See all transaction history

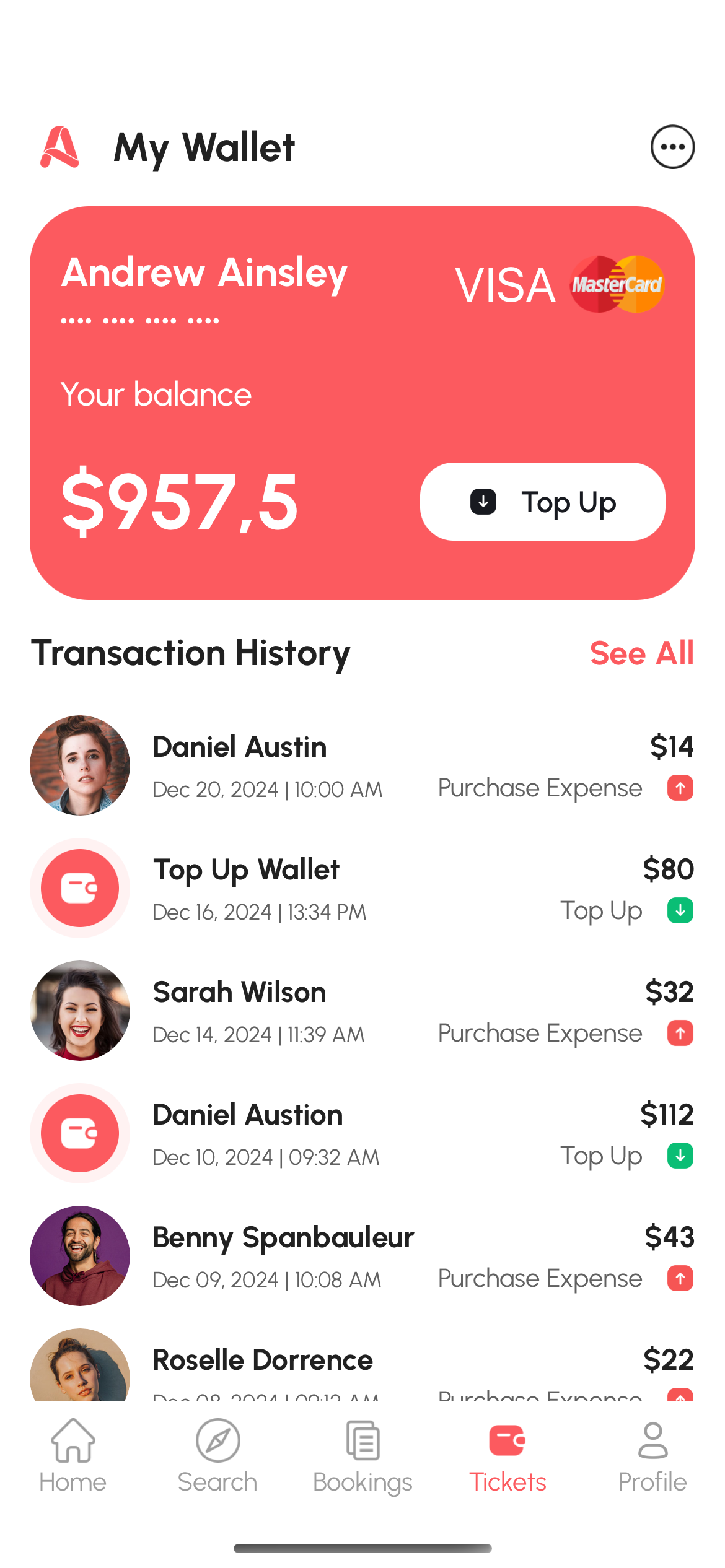pos(641,653)
